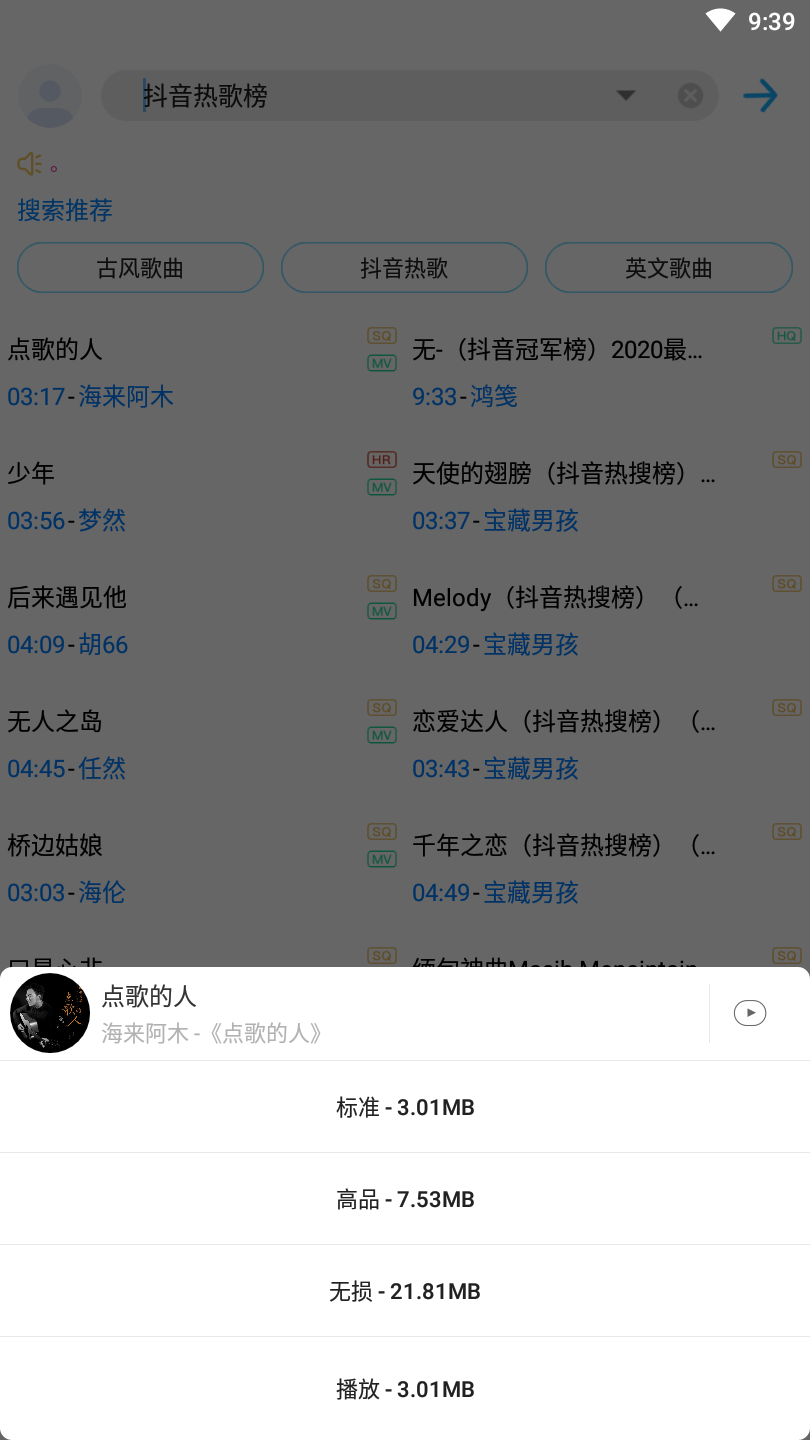Open song 桥边姑娘 by 海伦

[x=180, y=868]
